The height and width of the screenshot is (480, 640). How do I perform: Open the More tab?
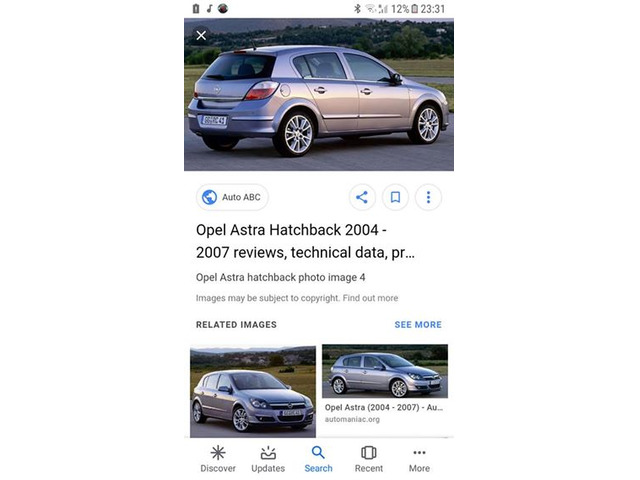(419, 459)
